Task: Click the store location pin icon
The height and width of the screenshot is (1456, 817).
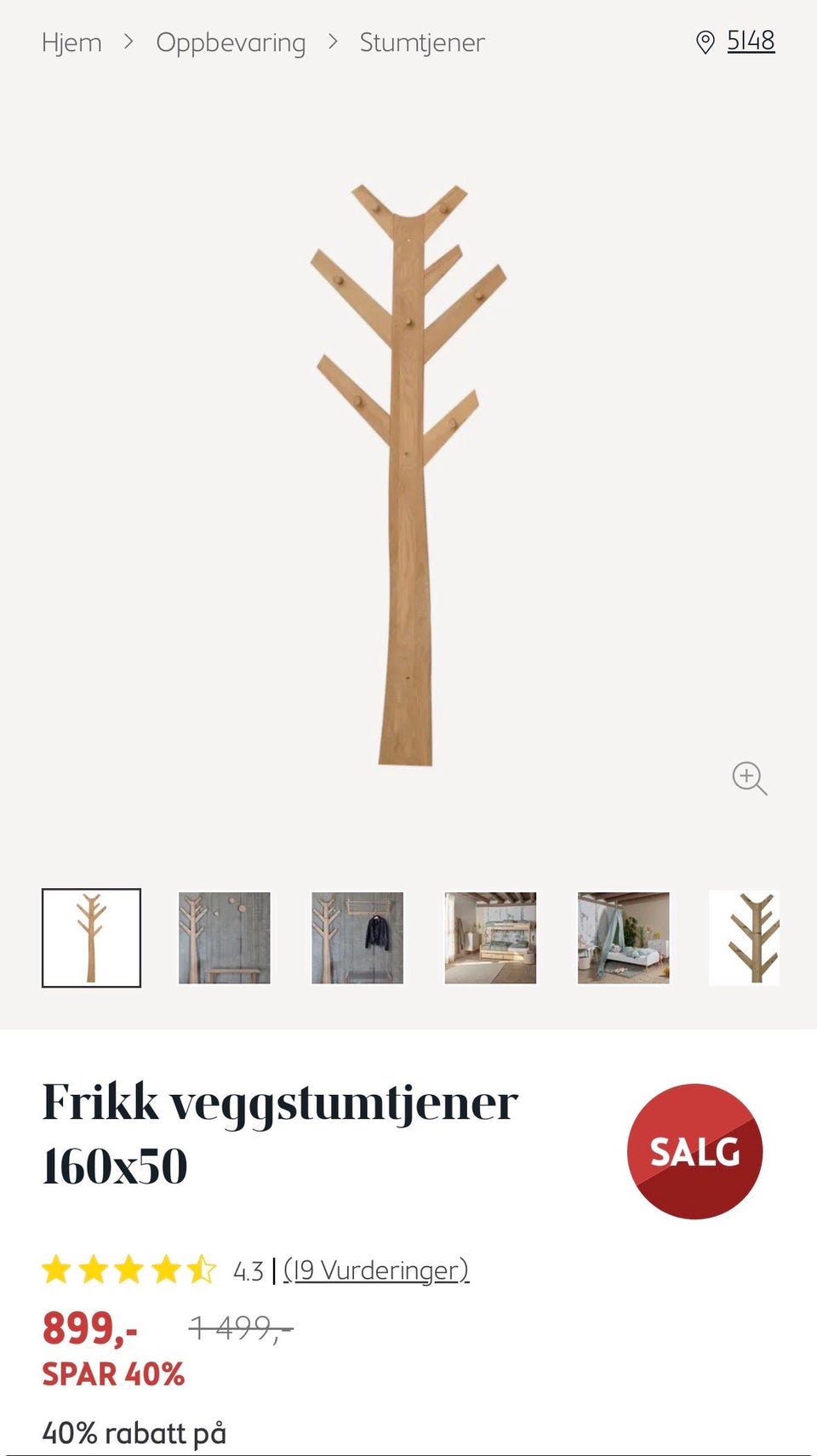Action: point(705,41)
